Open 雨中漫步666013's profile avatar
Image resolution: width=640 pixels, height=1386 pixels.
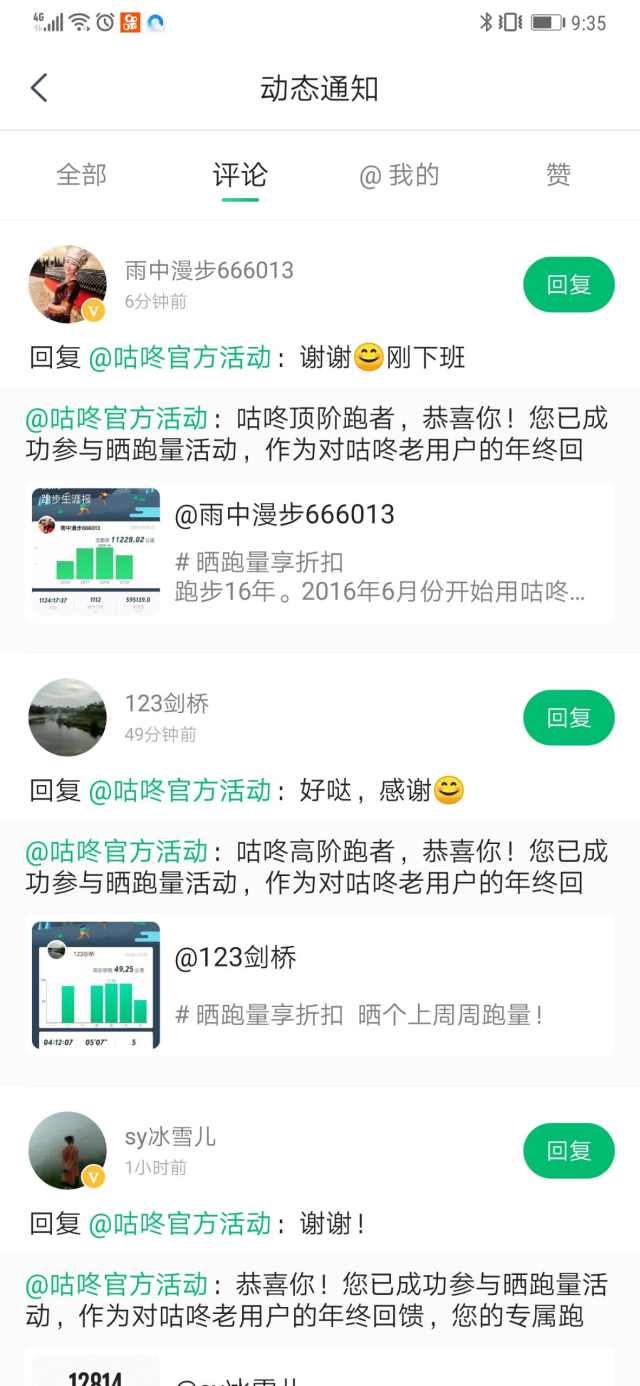pos(67,285)
